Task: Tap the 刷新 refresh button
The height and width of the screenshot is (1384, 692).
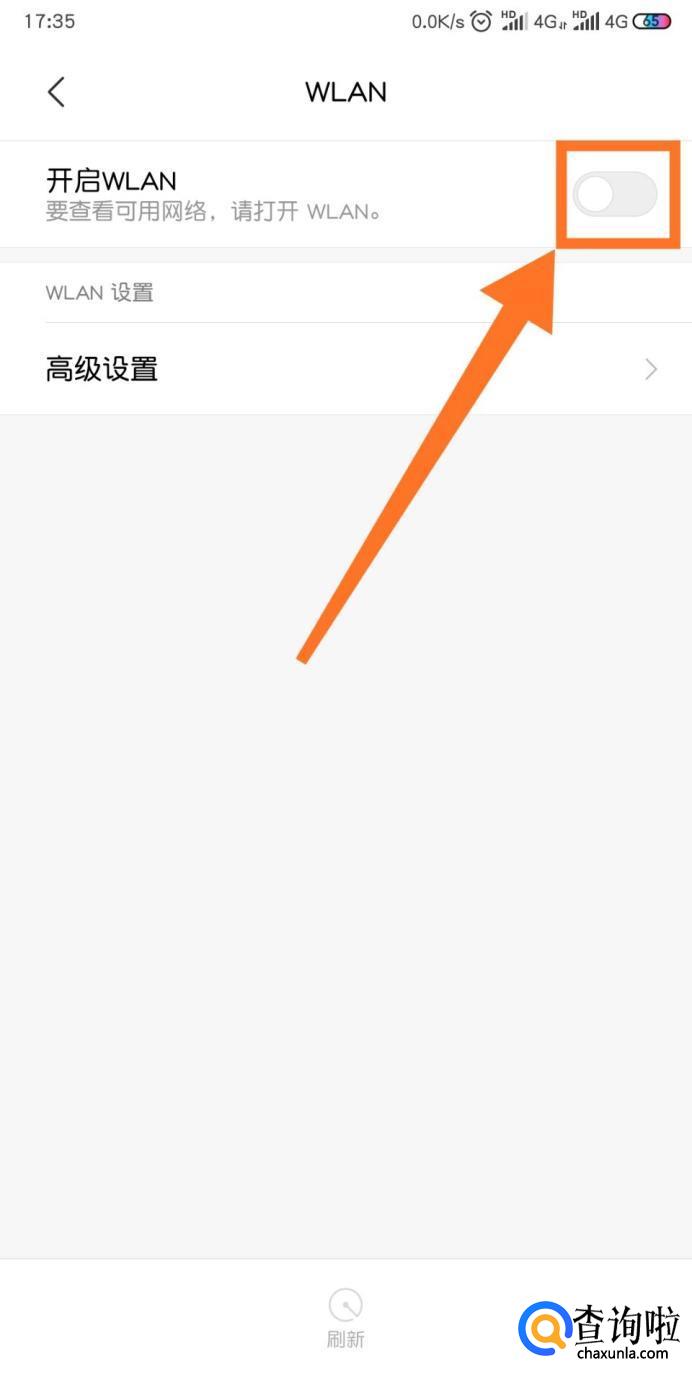Action: click(x=345, y=1317)
